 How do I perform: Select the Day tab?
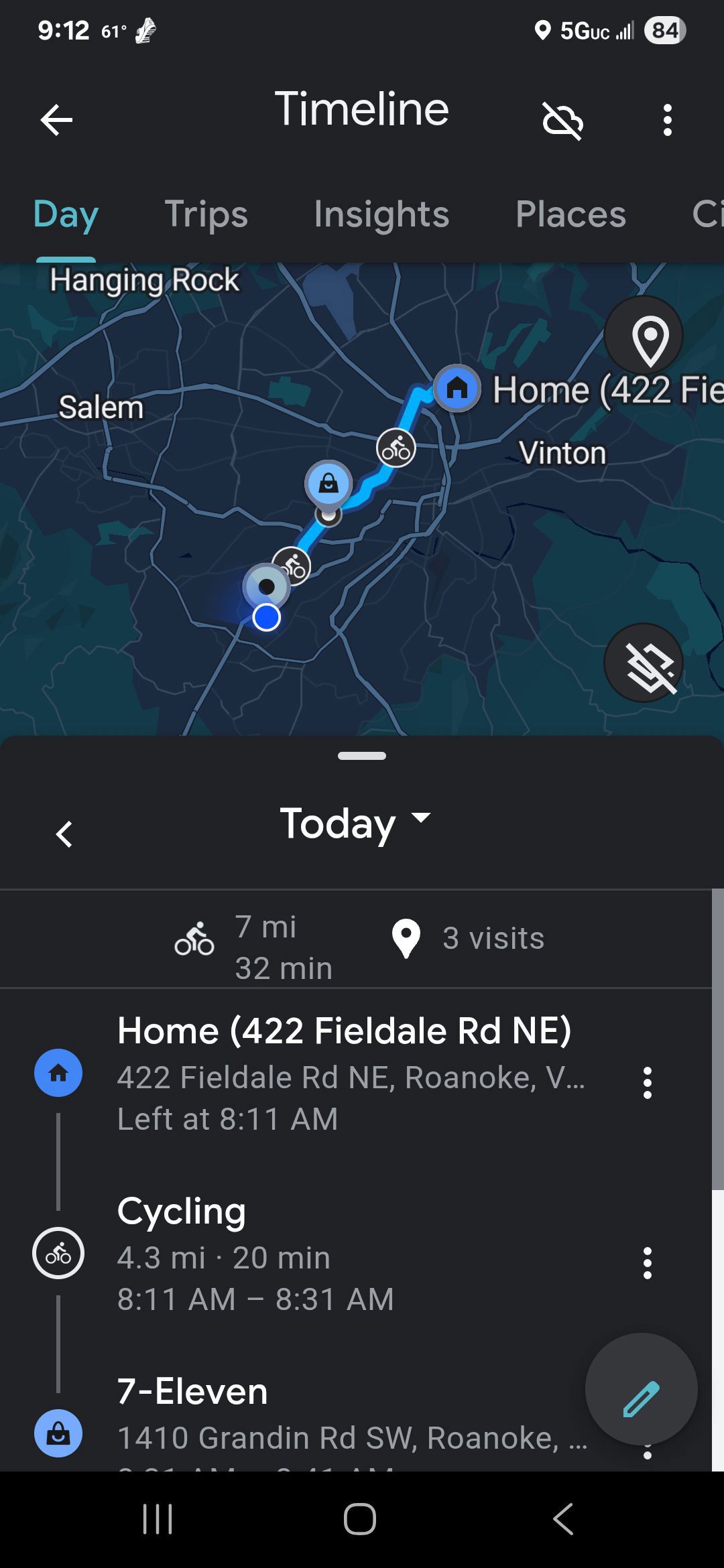point(66,214)
